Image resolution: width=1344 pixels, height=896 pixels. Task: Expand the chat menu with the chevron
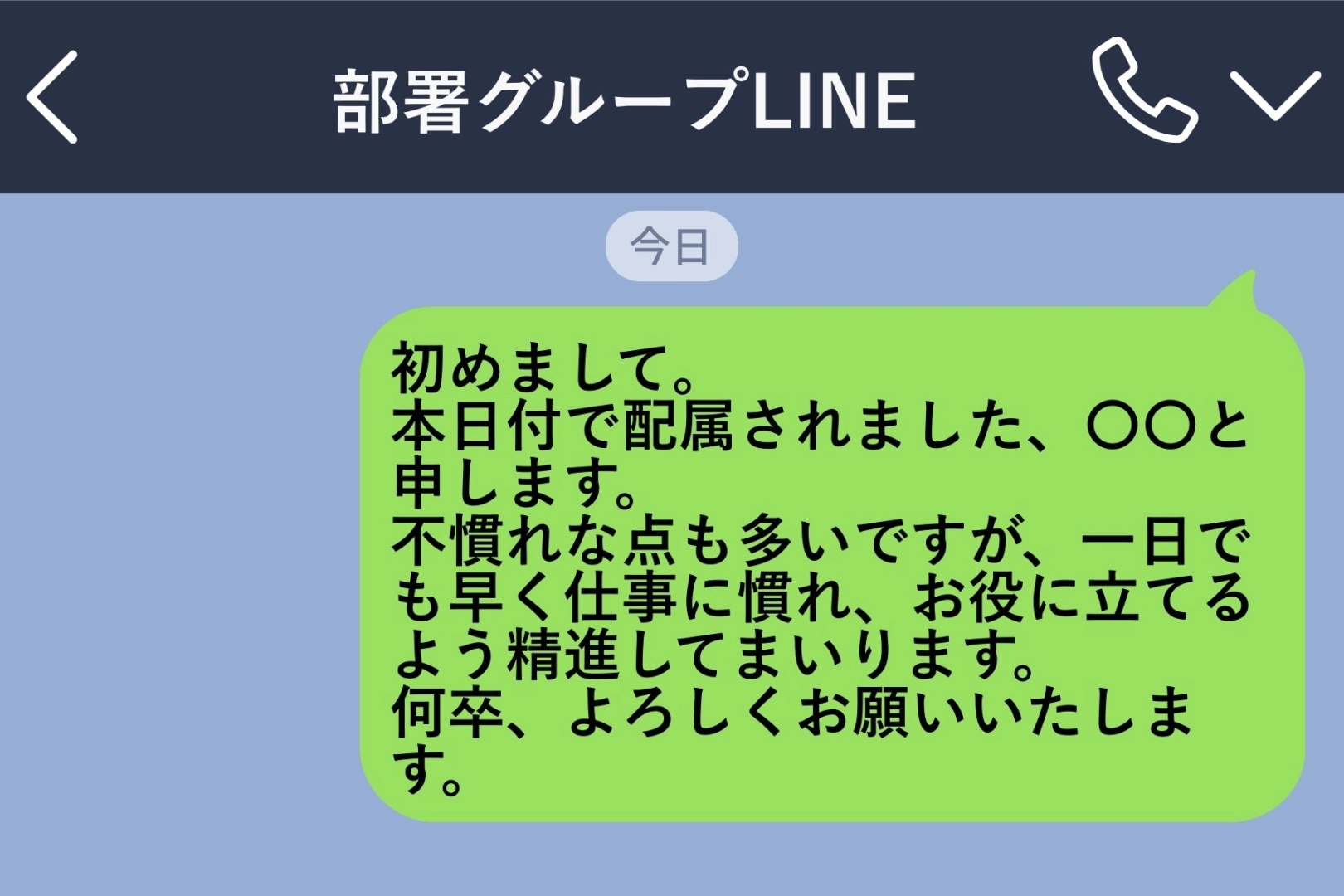point(1274,95)
